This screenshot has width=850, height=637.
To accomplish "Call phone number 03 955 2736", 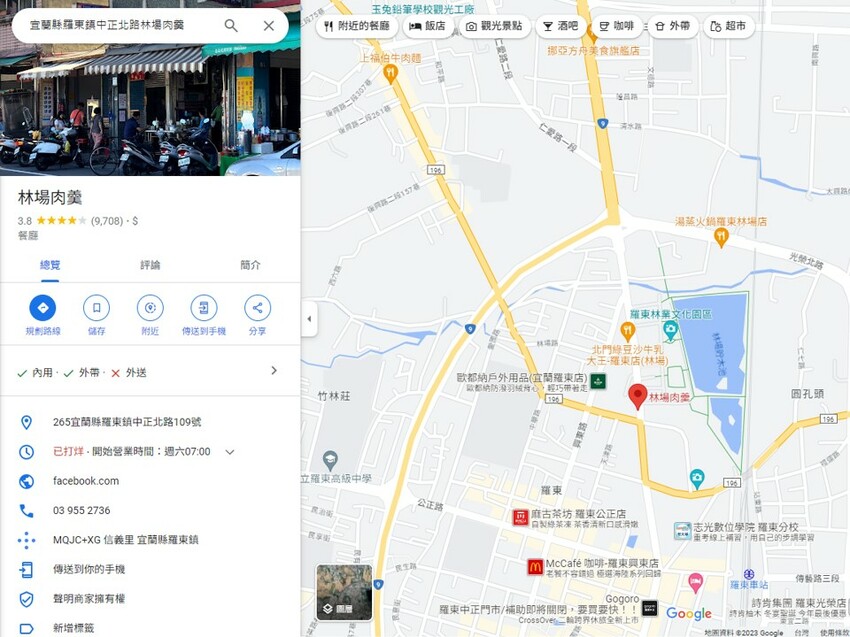I will tap(81, 510).
